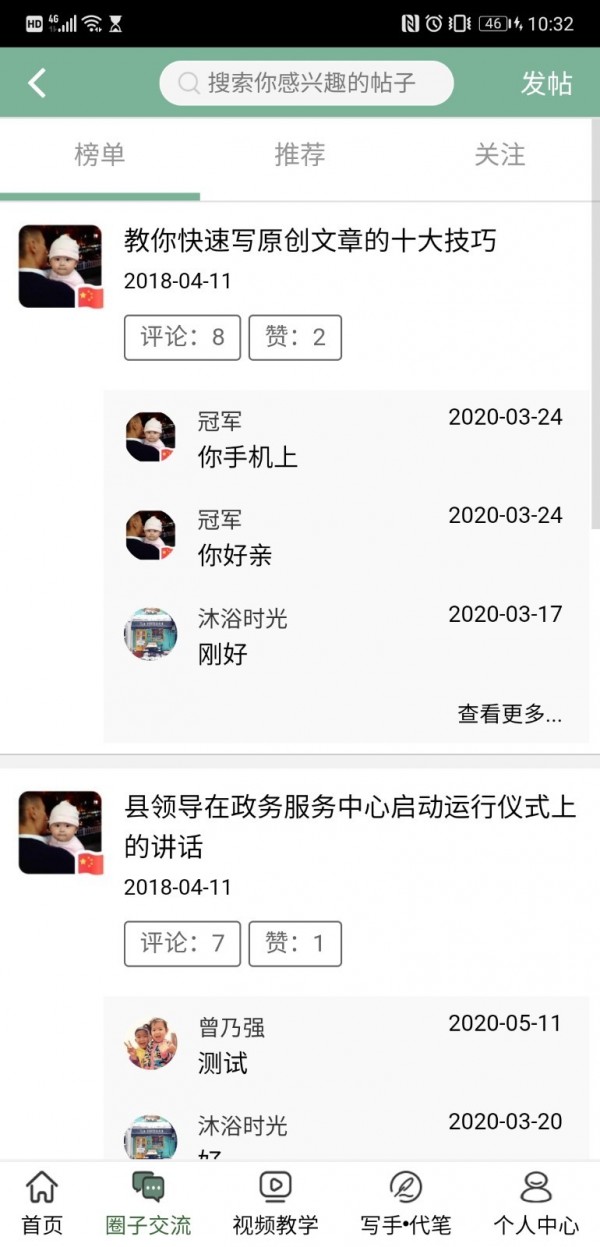
Task: Tap the back arrow in the header
Action: click(x=37, y=83)
